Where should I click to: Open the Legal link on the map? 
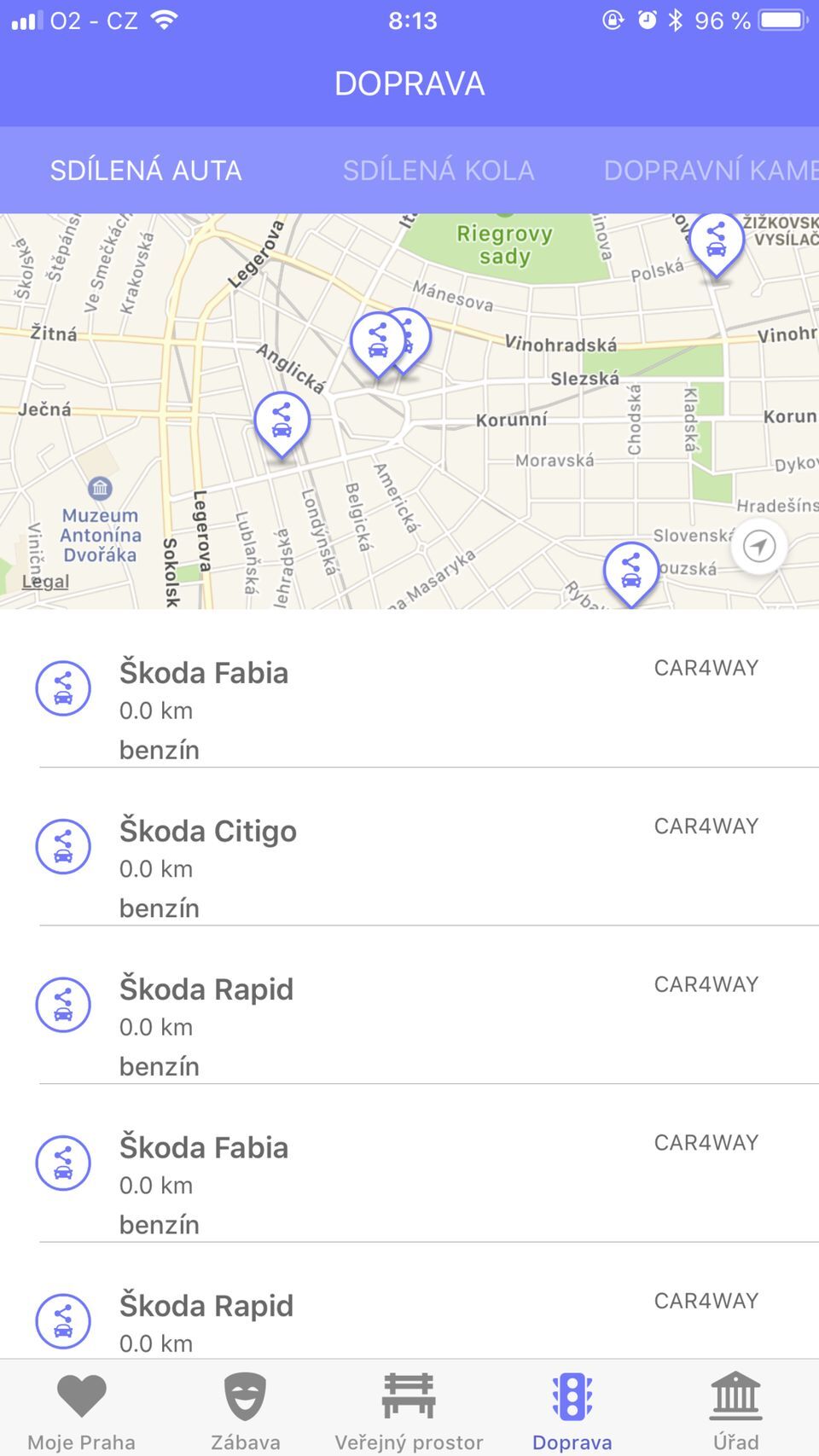point(45,582)
